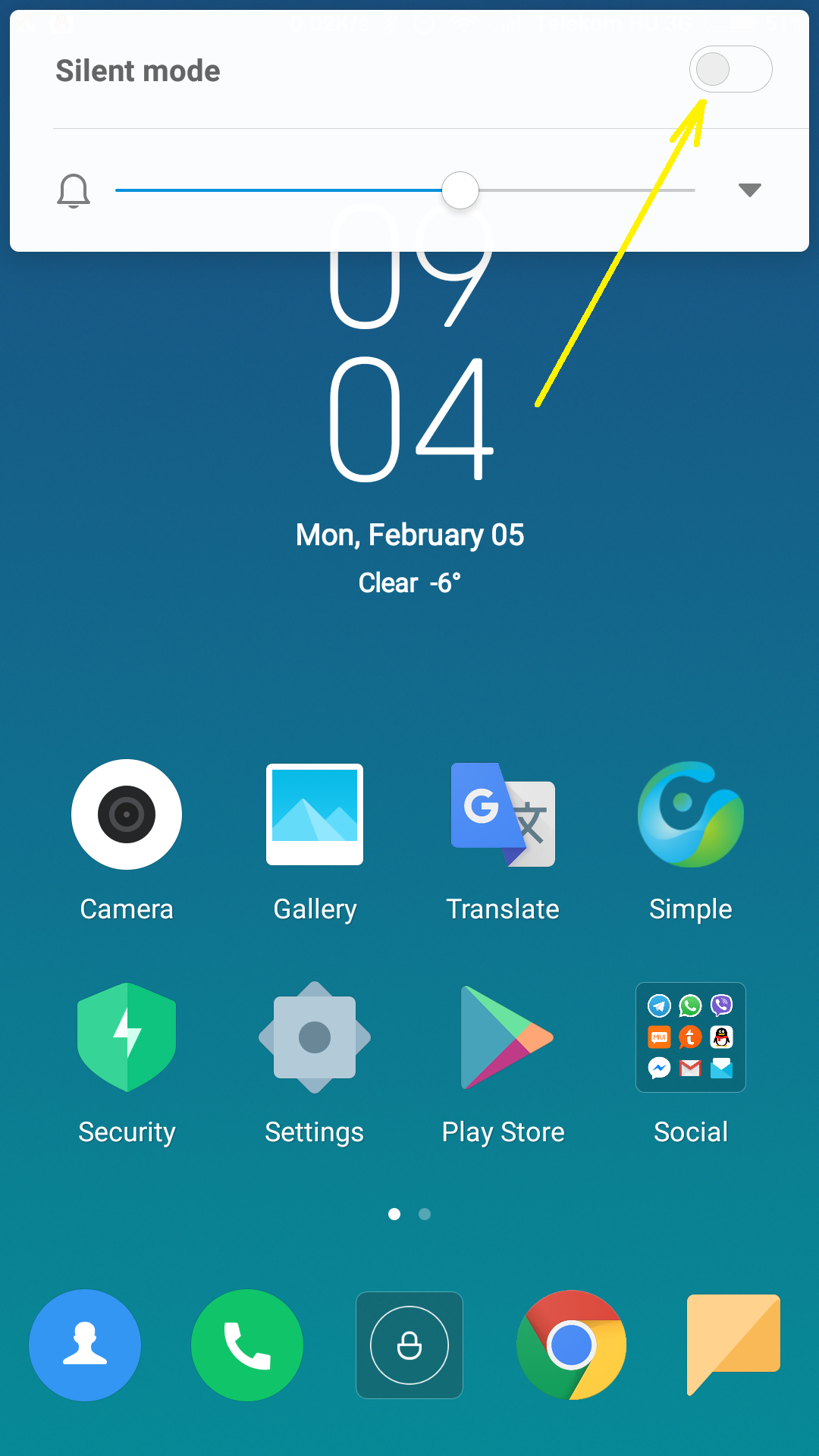Screen dimensions: 819x1456
Task: Open the Gallery app
Action: click(x=315, y=814)
